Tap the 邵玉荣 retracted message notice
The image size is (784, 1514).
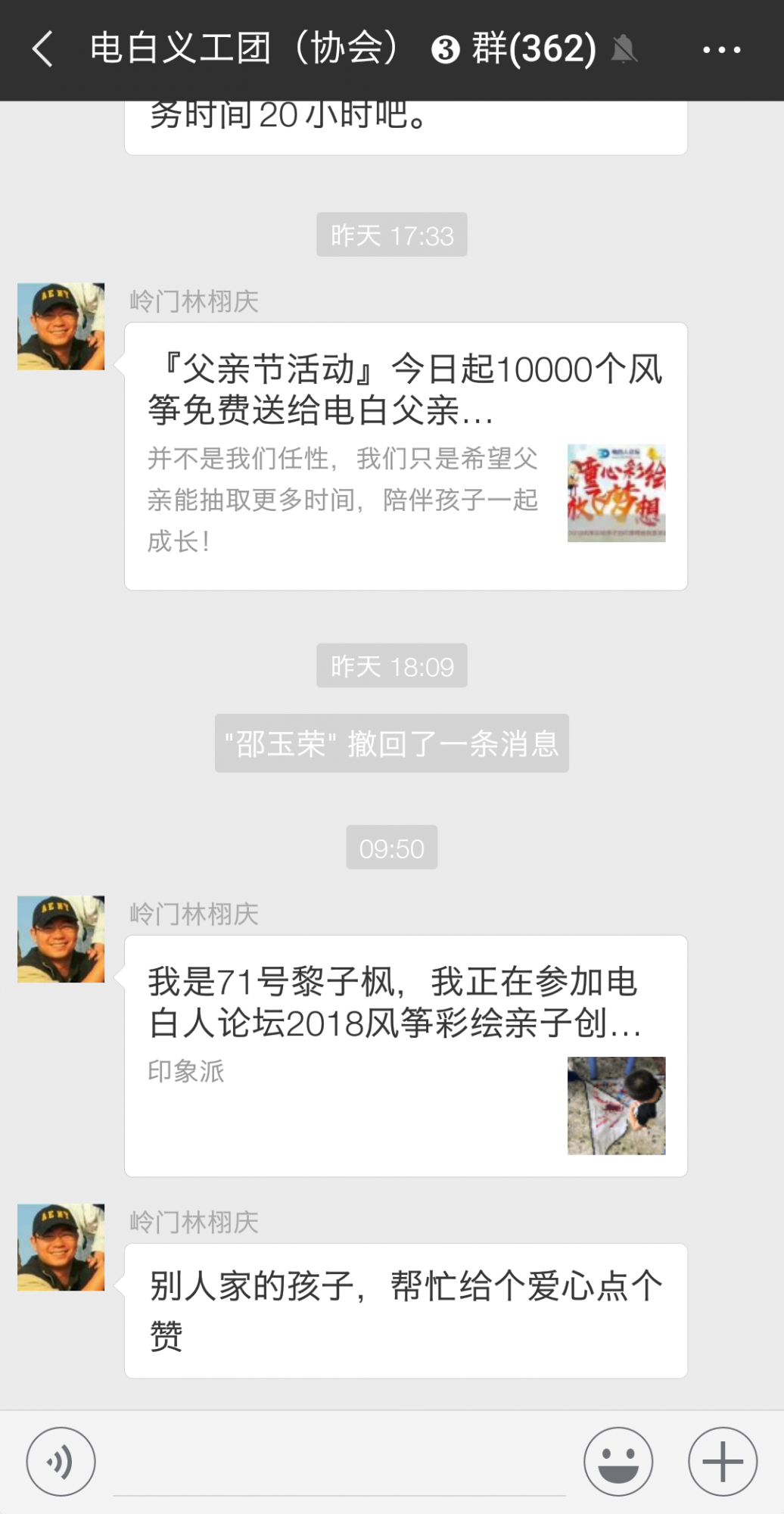tap(391, 744)
